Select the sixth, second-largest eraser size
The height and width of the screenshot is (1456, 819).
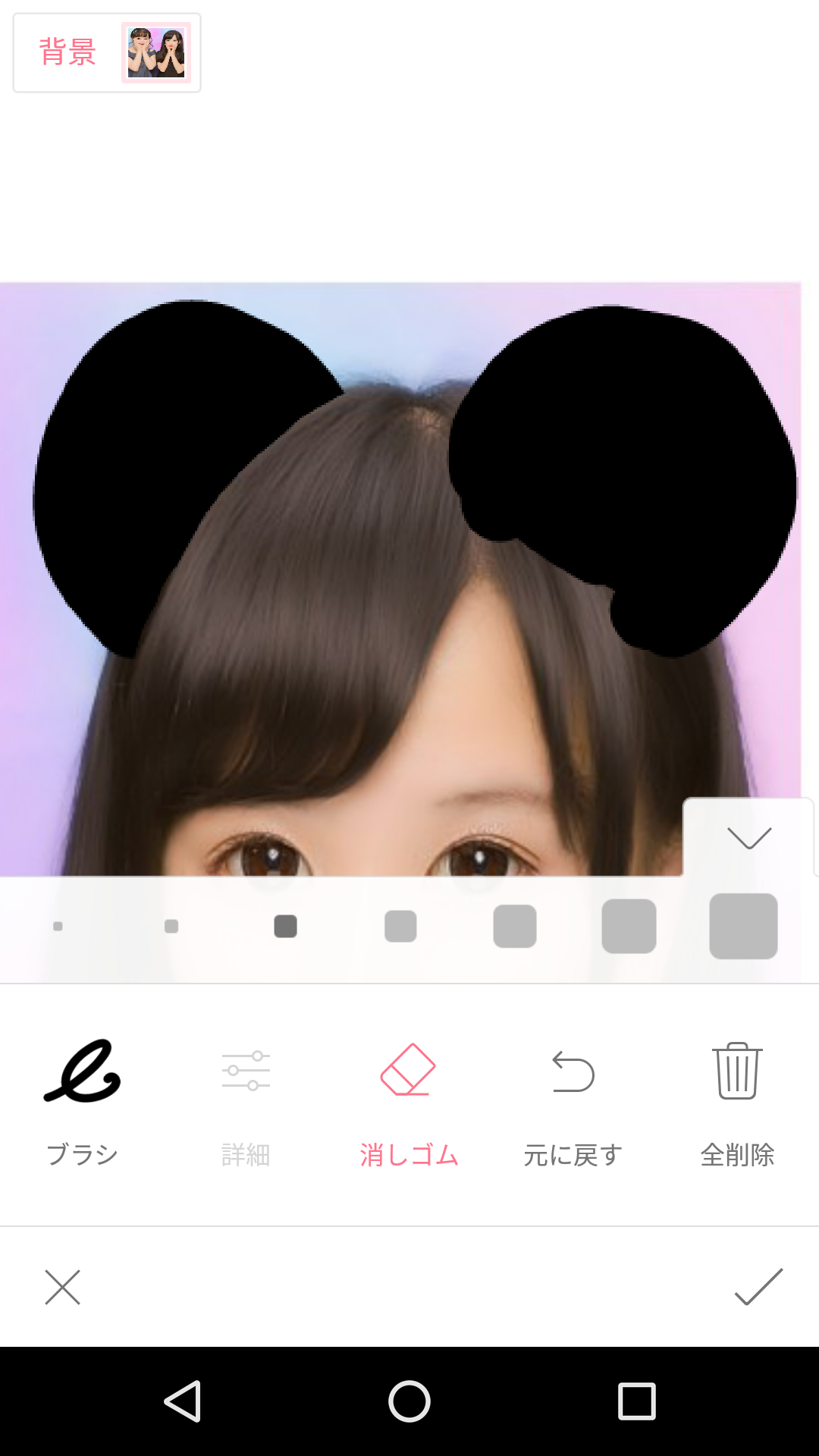tap(629, 926)
